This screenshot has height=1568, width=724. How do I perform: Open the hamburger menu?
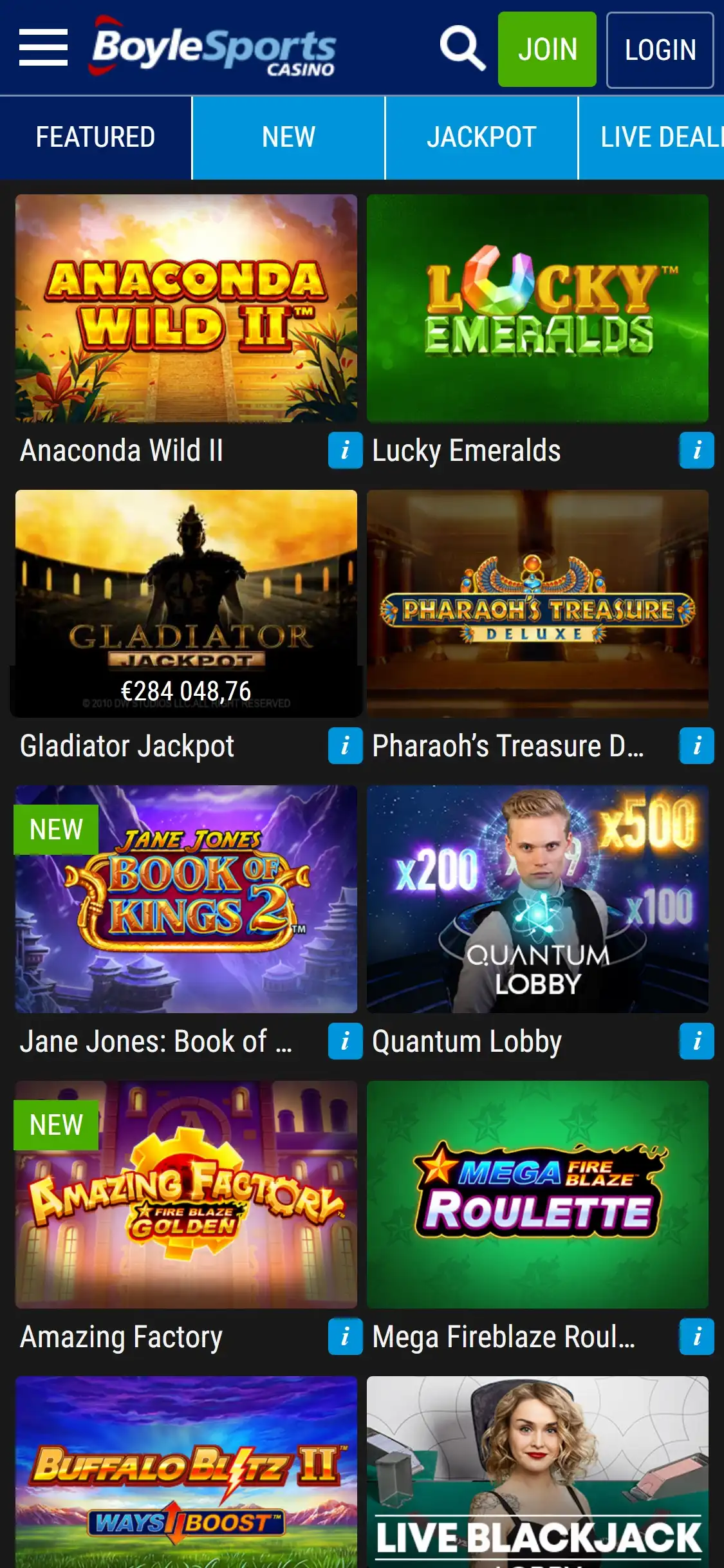click(x=43, y=48)
